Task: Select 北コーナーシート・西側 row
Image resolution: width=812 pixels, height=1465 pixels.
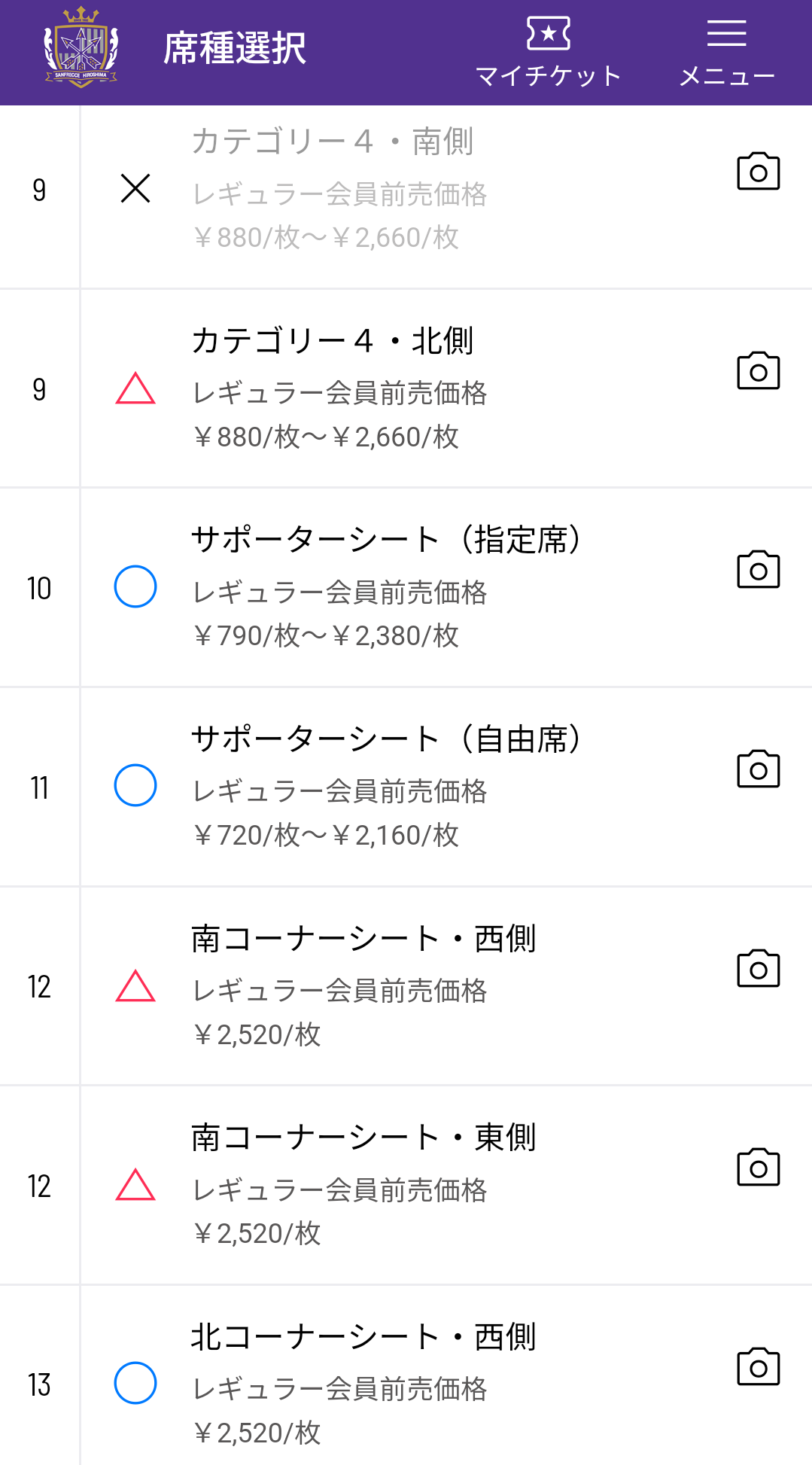Action: coord(406,1376)
